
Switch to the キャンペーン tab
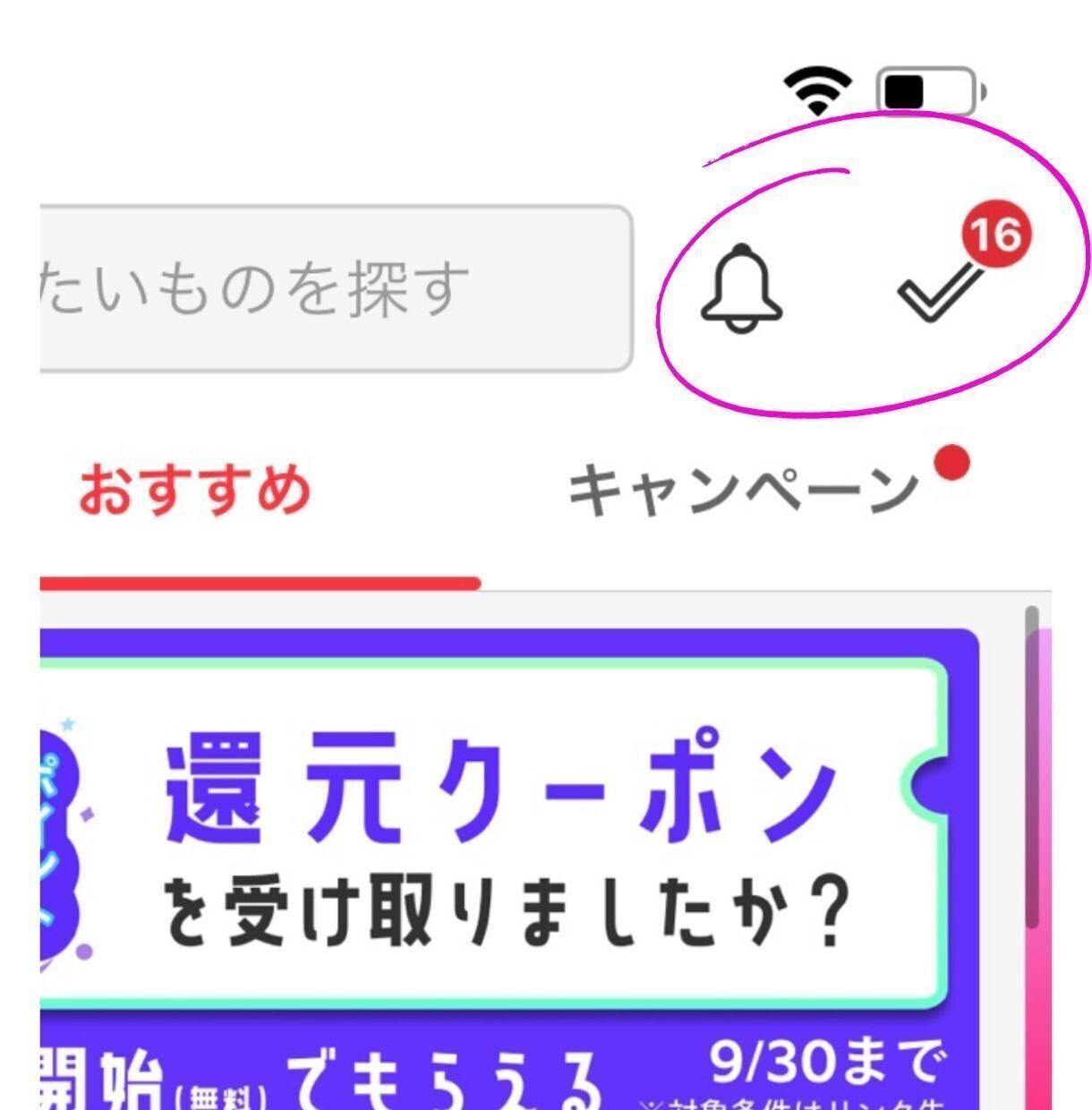click(x=743, y=491)
